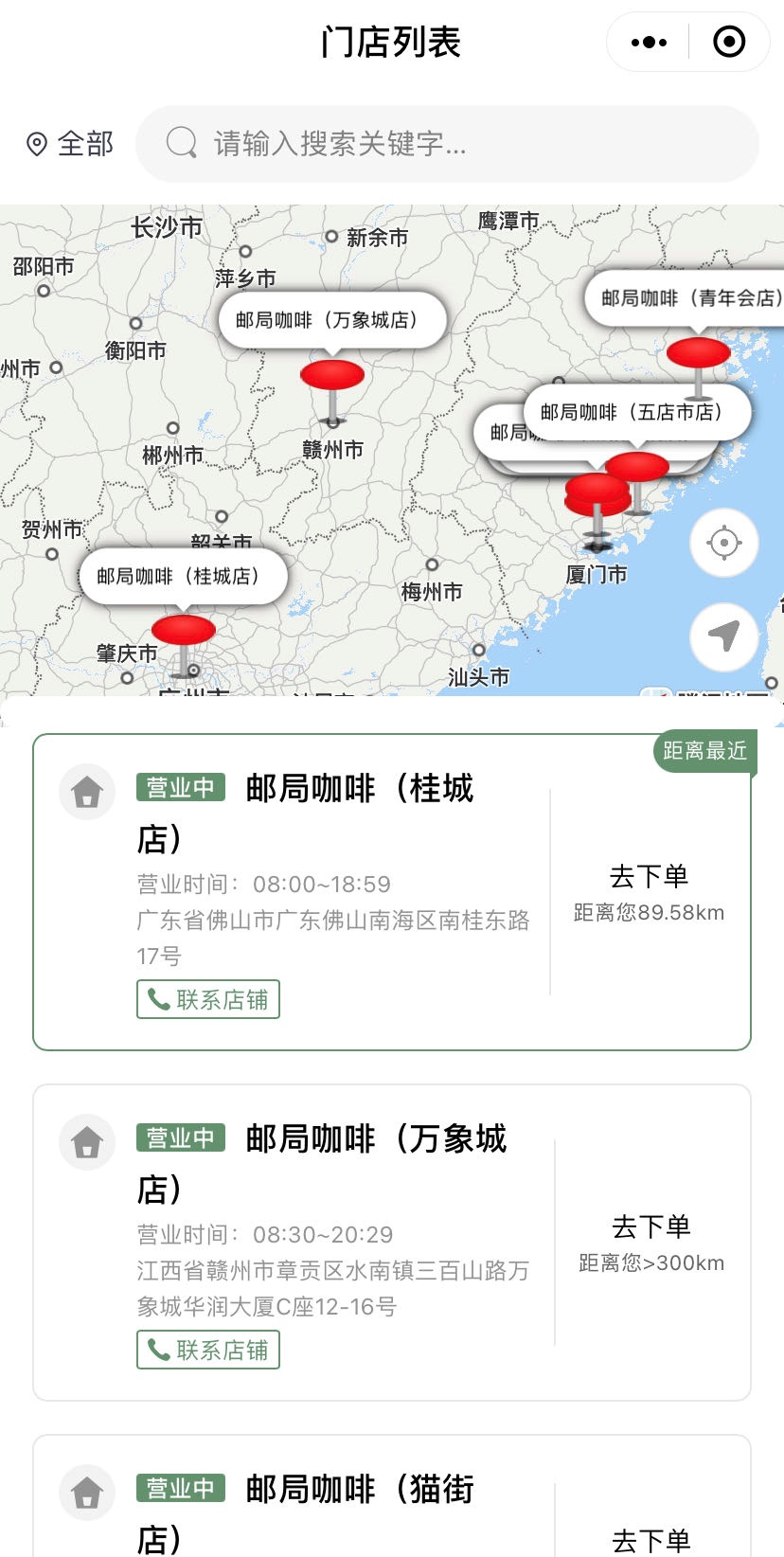
Task: Tap the map navigation arrow button
Action: tap(723, 635)
